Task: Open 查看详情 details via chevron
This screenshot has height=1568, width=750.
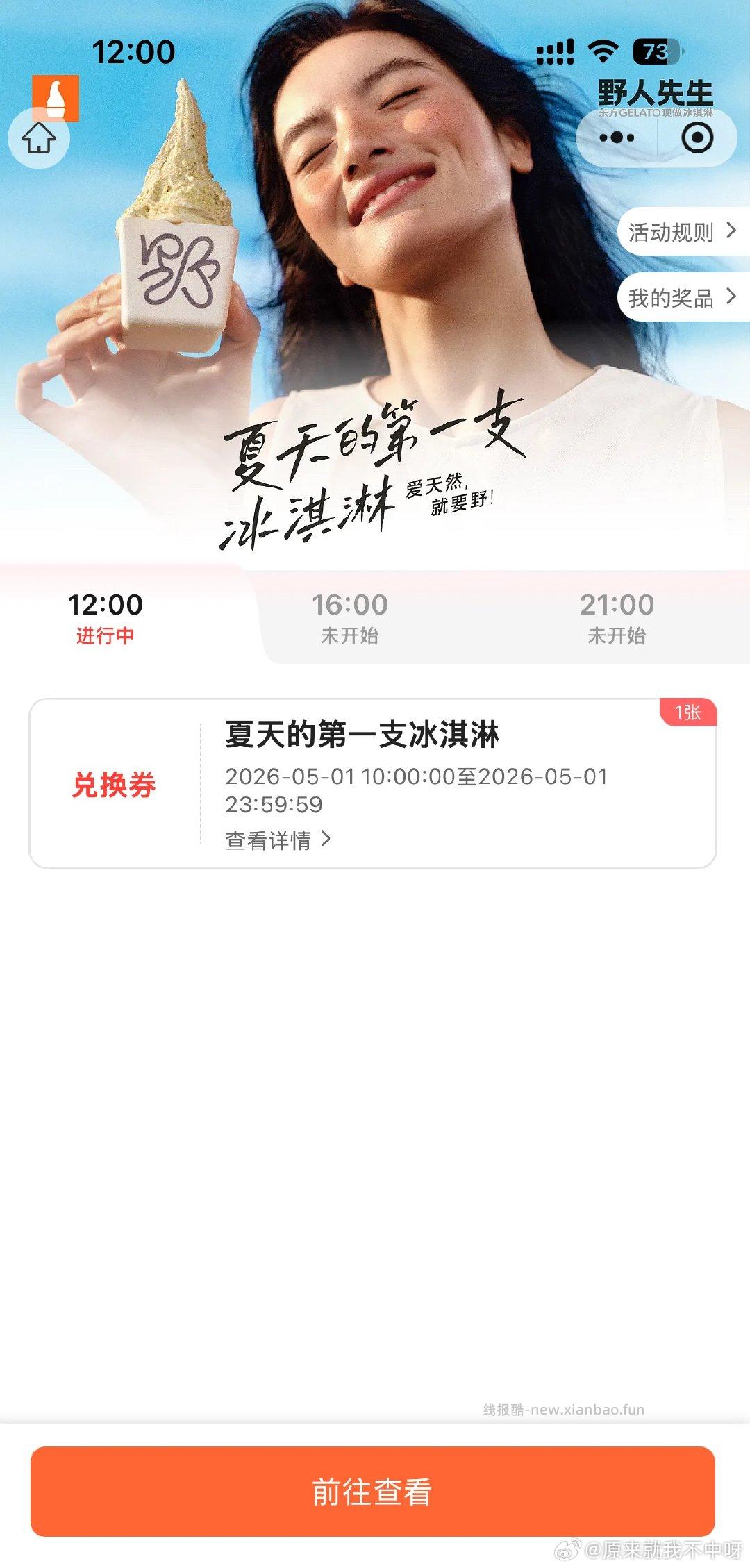Action: point(276,841)
